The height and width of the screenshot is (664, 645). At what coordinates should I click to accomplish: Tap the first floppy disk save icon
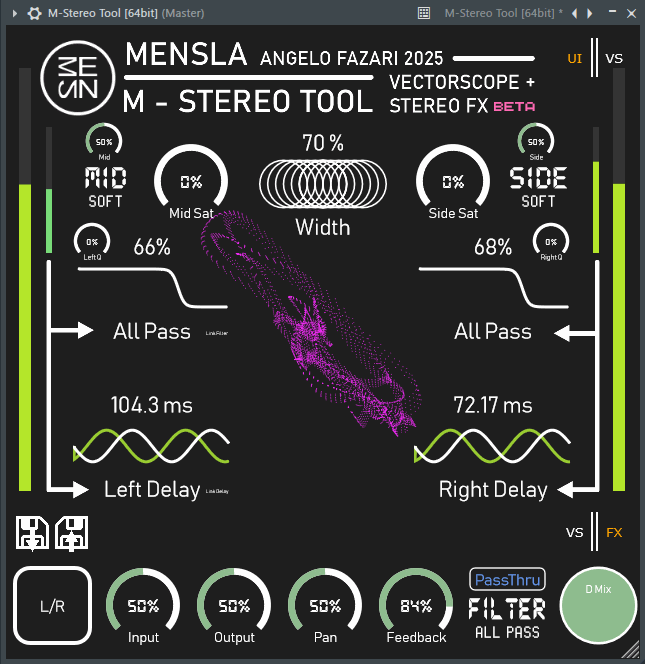pos(32,533)
